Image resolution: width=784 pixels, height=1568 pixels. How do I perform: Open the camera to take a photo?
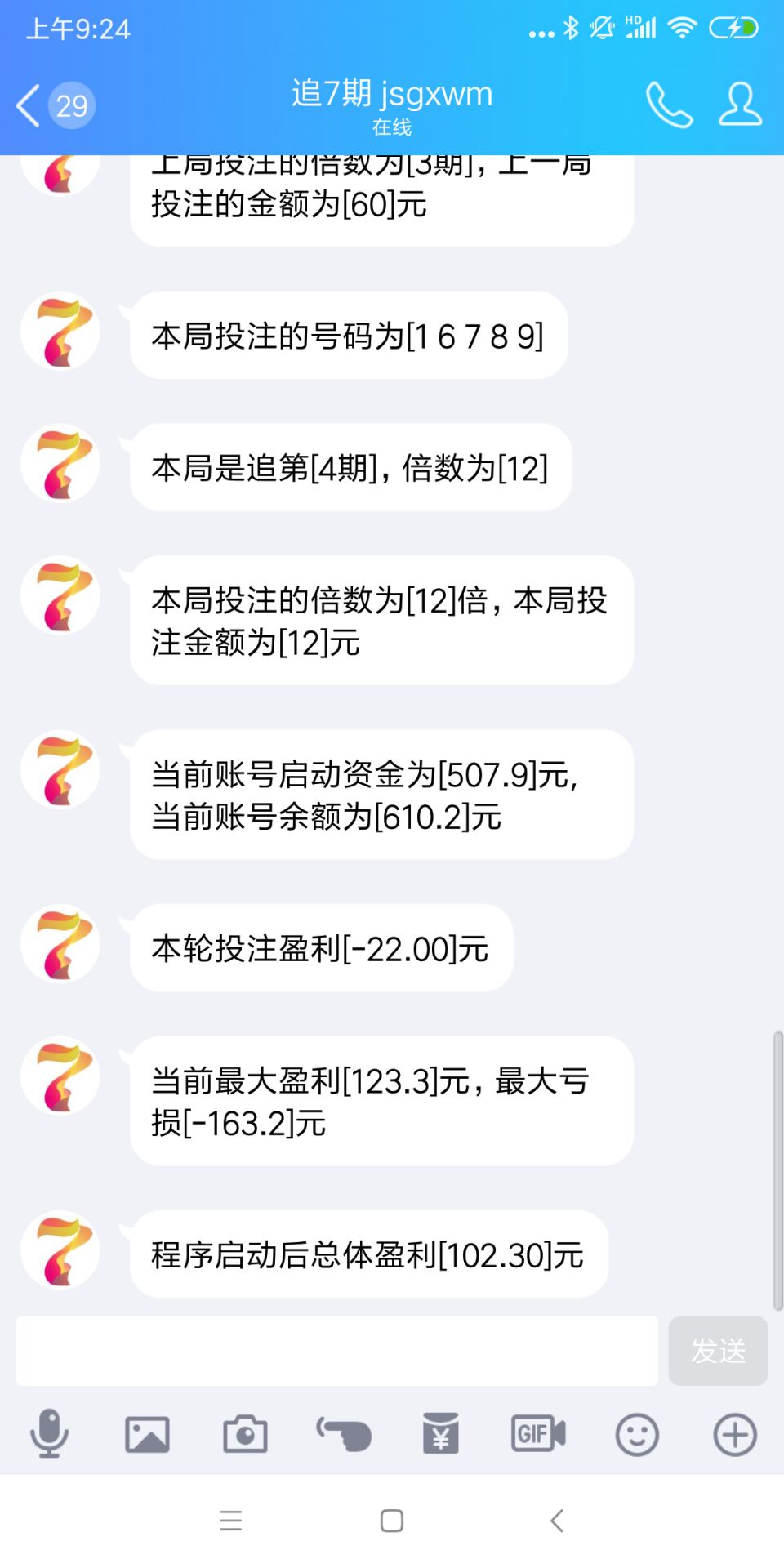[x=245, y=1434]
